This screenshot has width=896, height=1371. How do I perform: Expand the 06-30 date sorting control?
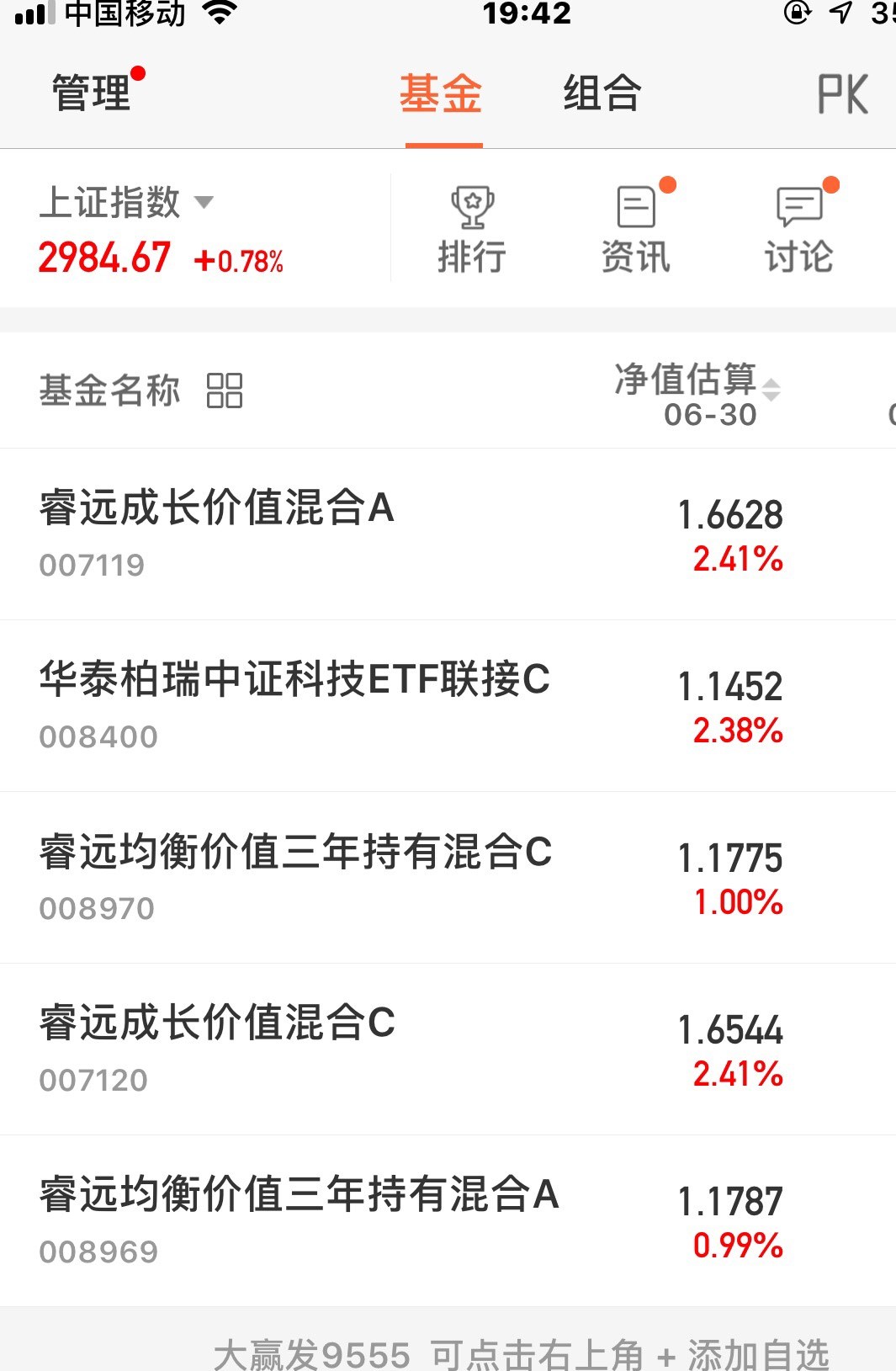coord(711,414)
